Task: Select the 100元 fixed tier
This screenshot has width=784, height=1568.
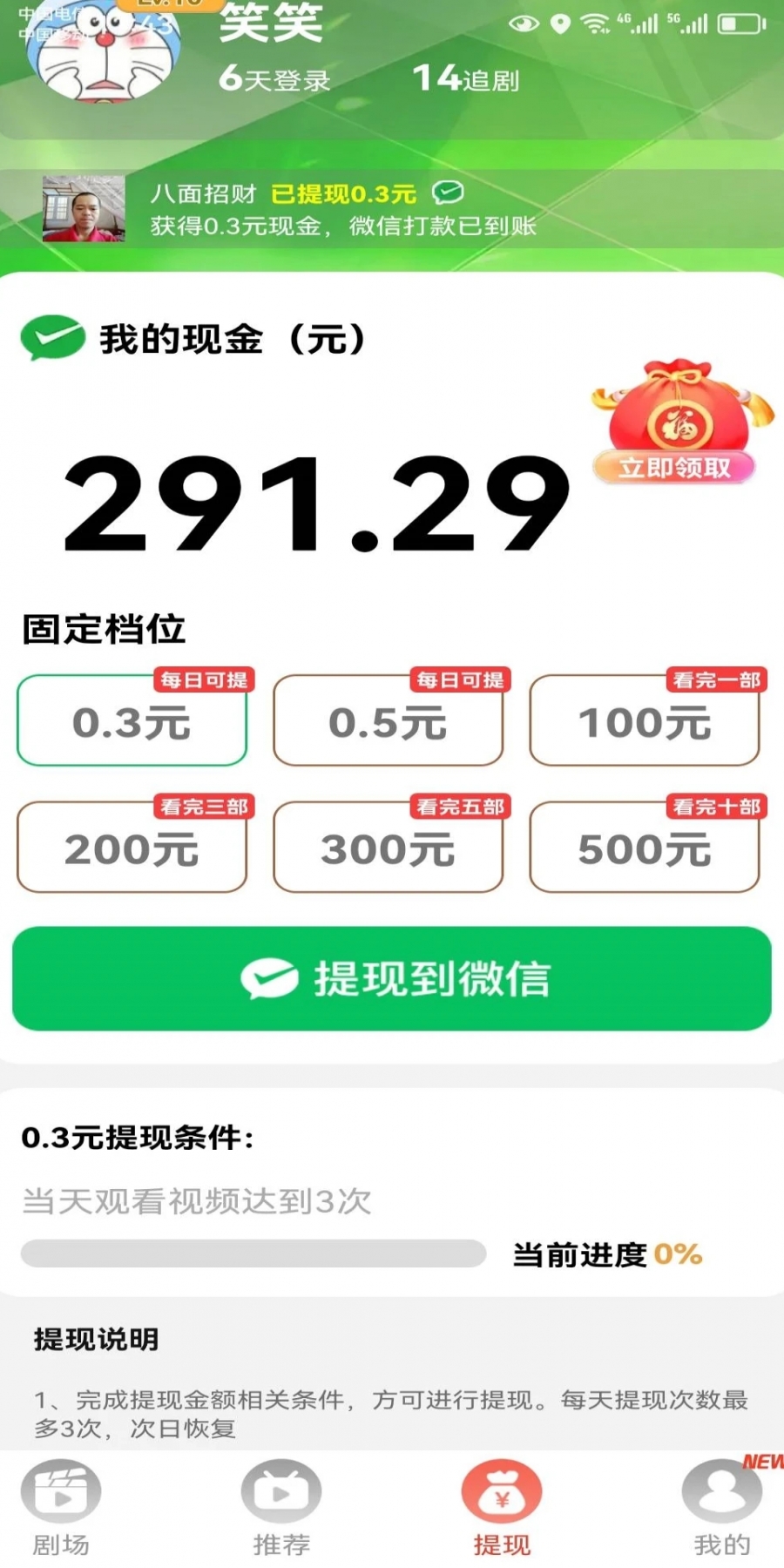Action: (x=645, y=720)
